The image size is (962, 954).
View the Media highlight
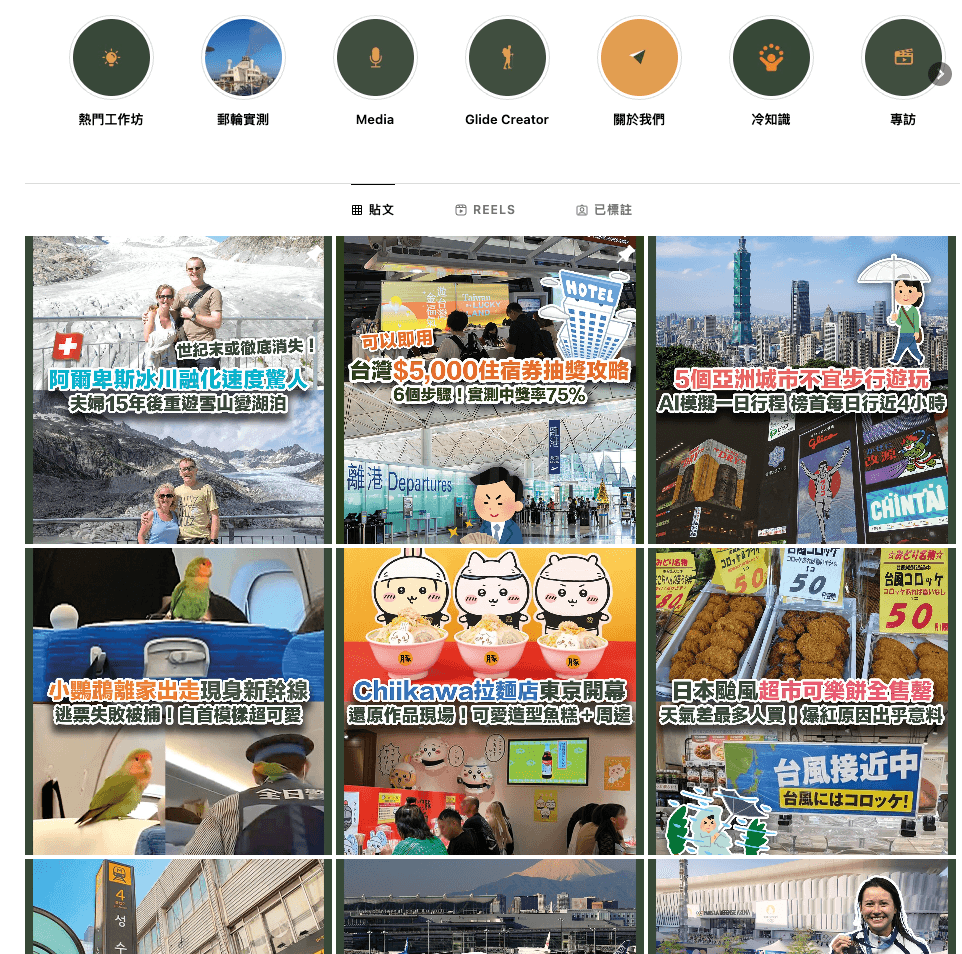375,58
